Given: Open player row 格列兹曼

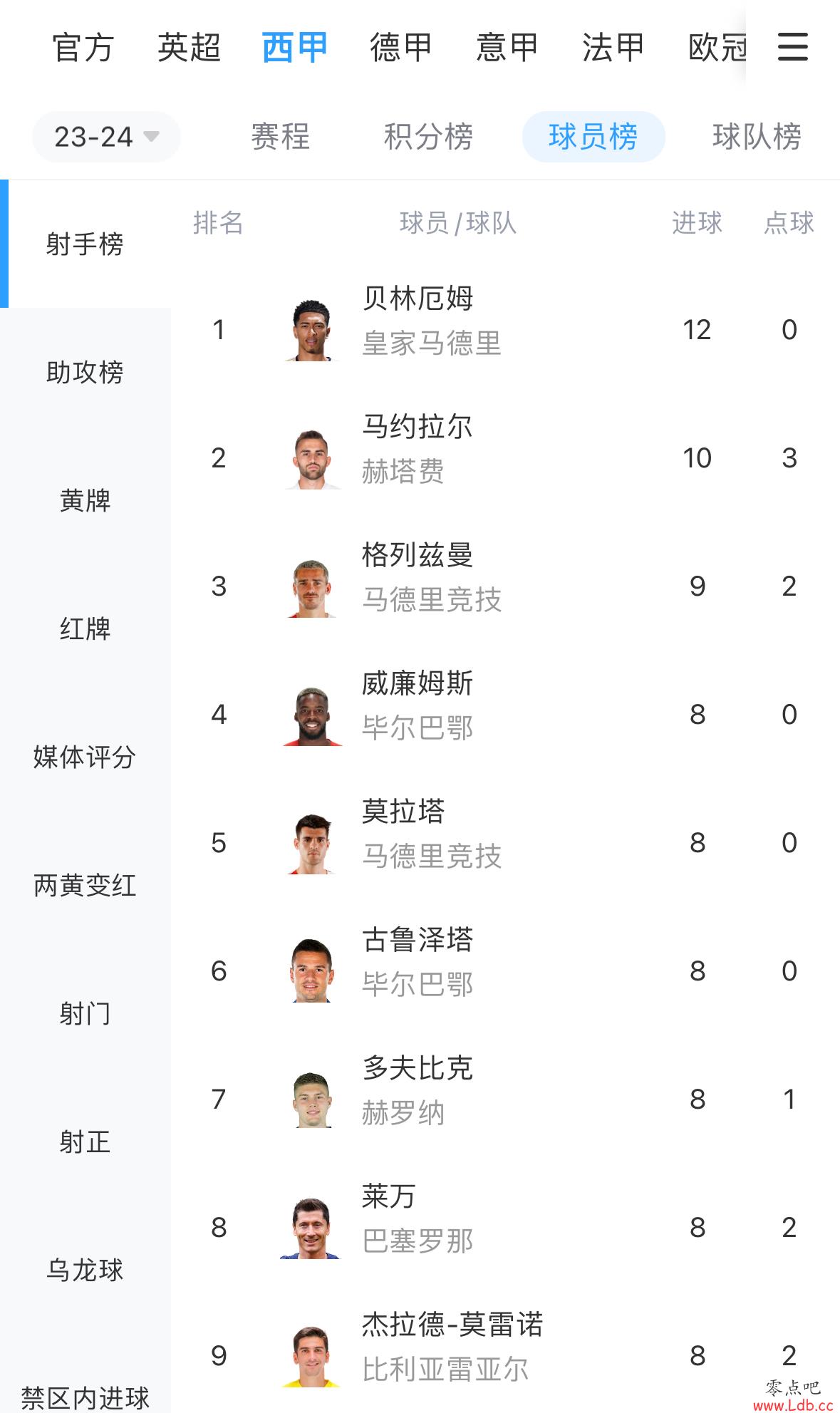Looking at the screenshot, I should point(505,586).
